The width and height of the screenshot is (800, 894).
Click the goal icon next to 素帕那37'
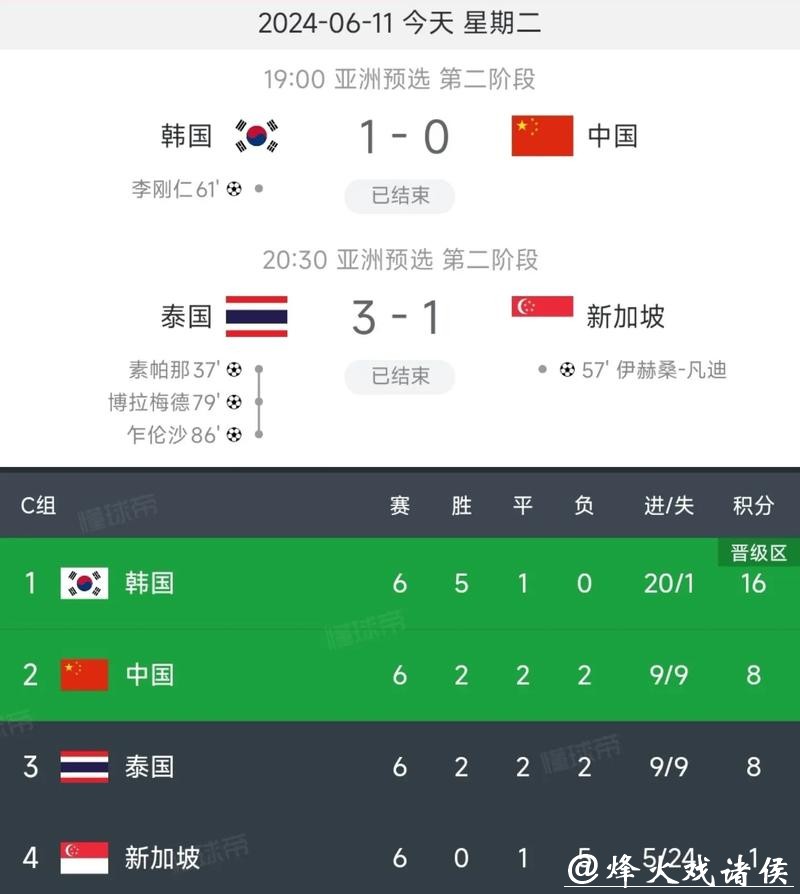pyautogui.click(x=234, y=369)
